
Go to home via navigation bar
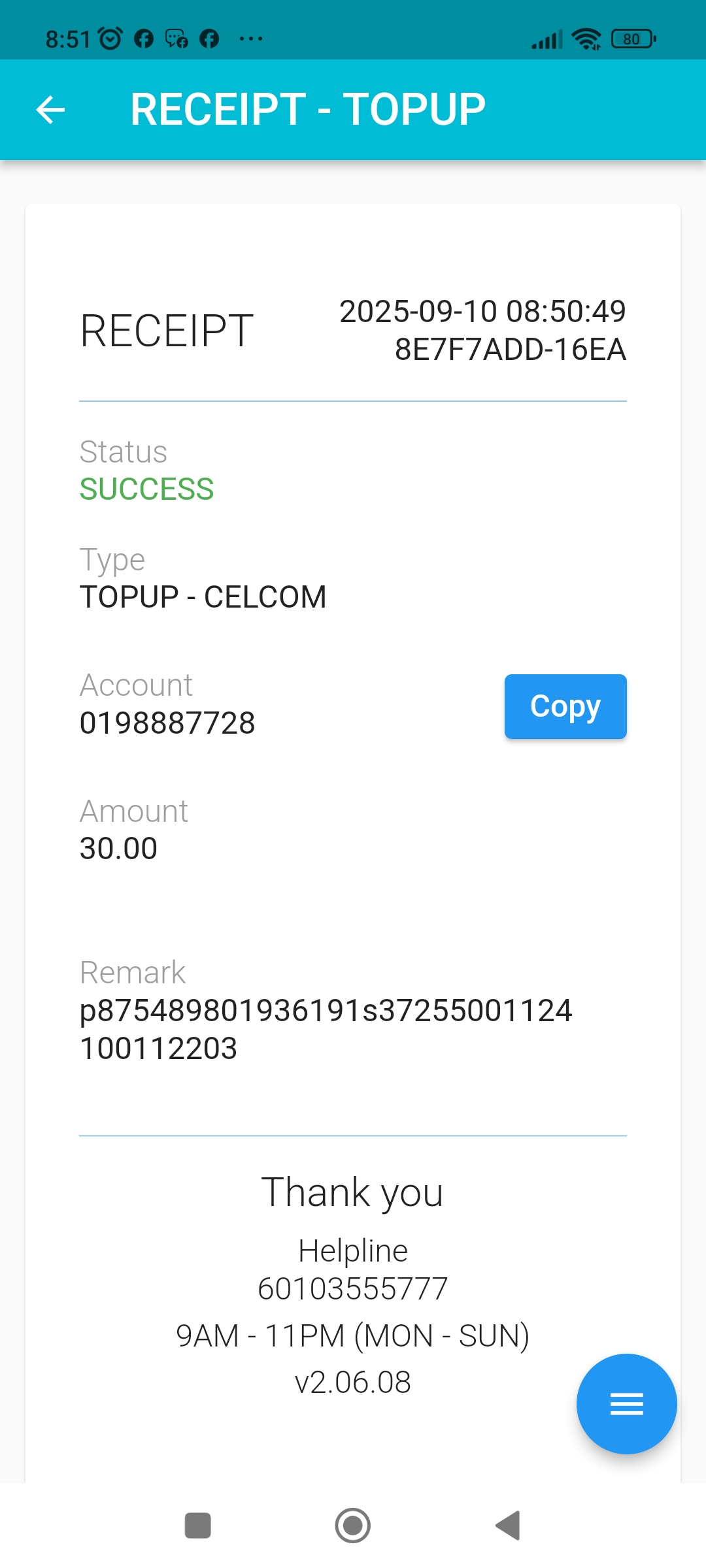pyautogui.click(x=352, y=1526)
